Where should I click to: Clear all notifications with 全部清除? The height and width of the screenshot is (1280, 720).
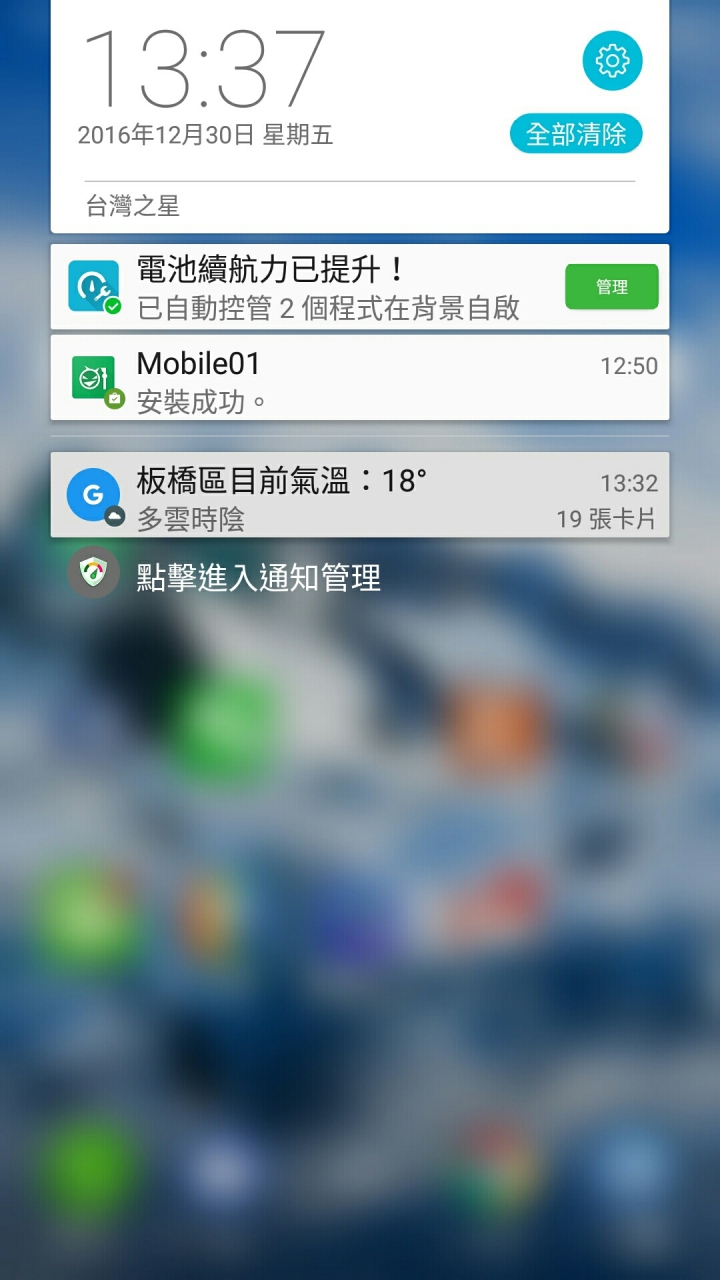576,134
